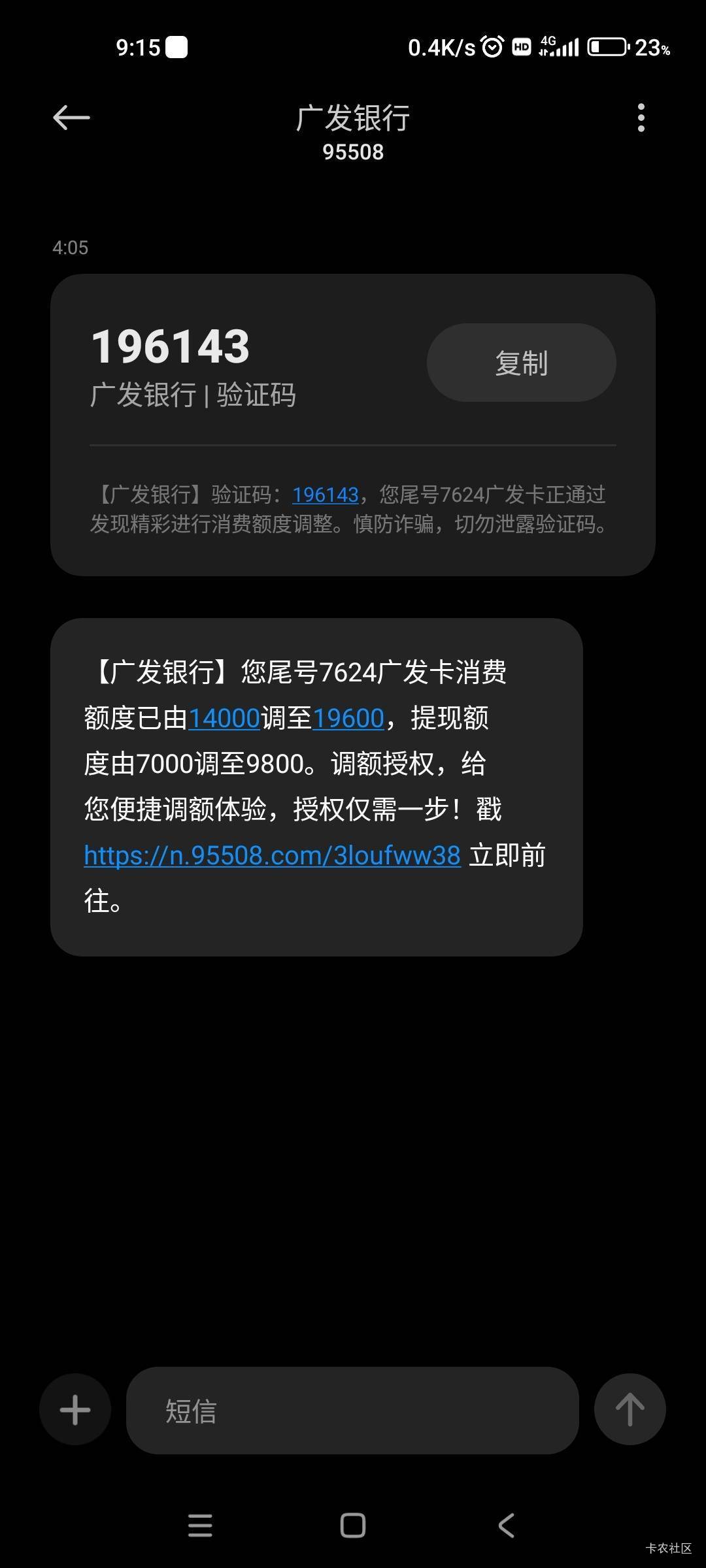Viewport: 706px width, 1568px height.
Task: Focus the 短信 message input field
Action: tap(352, 1411)
